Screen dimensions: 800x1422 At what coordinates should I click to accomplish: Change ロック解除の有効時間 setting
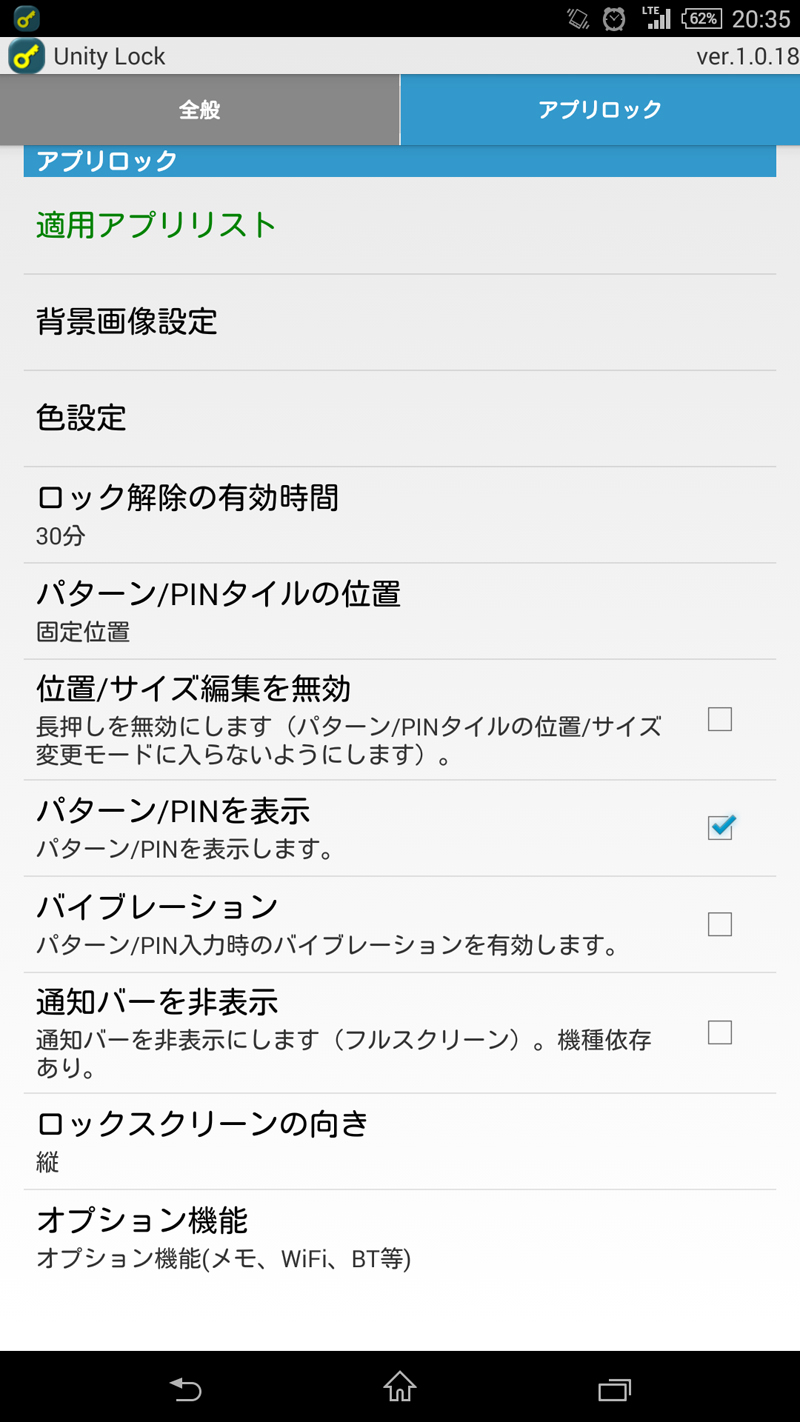(x=400, y=514)
